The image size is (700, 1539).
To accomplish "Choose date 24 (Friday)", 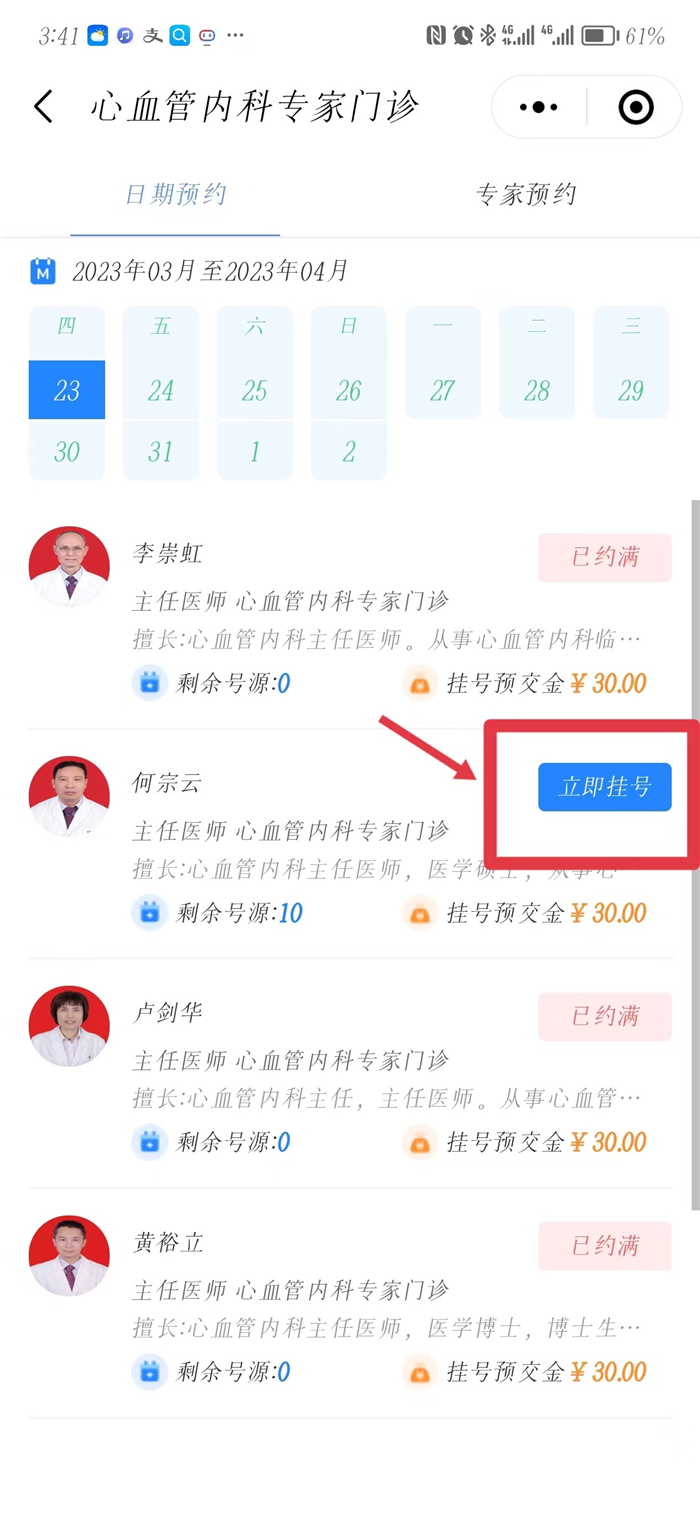I will coord(161,390).
